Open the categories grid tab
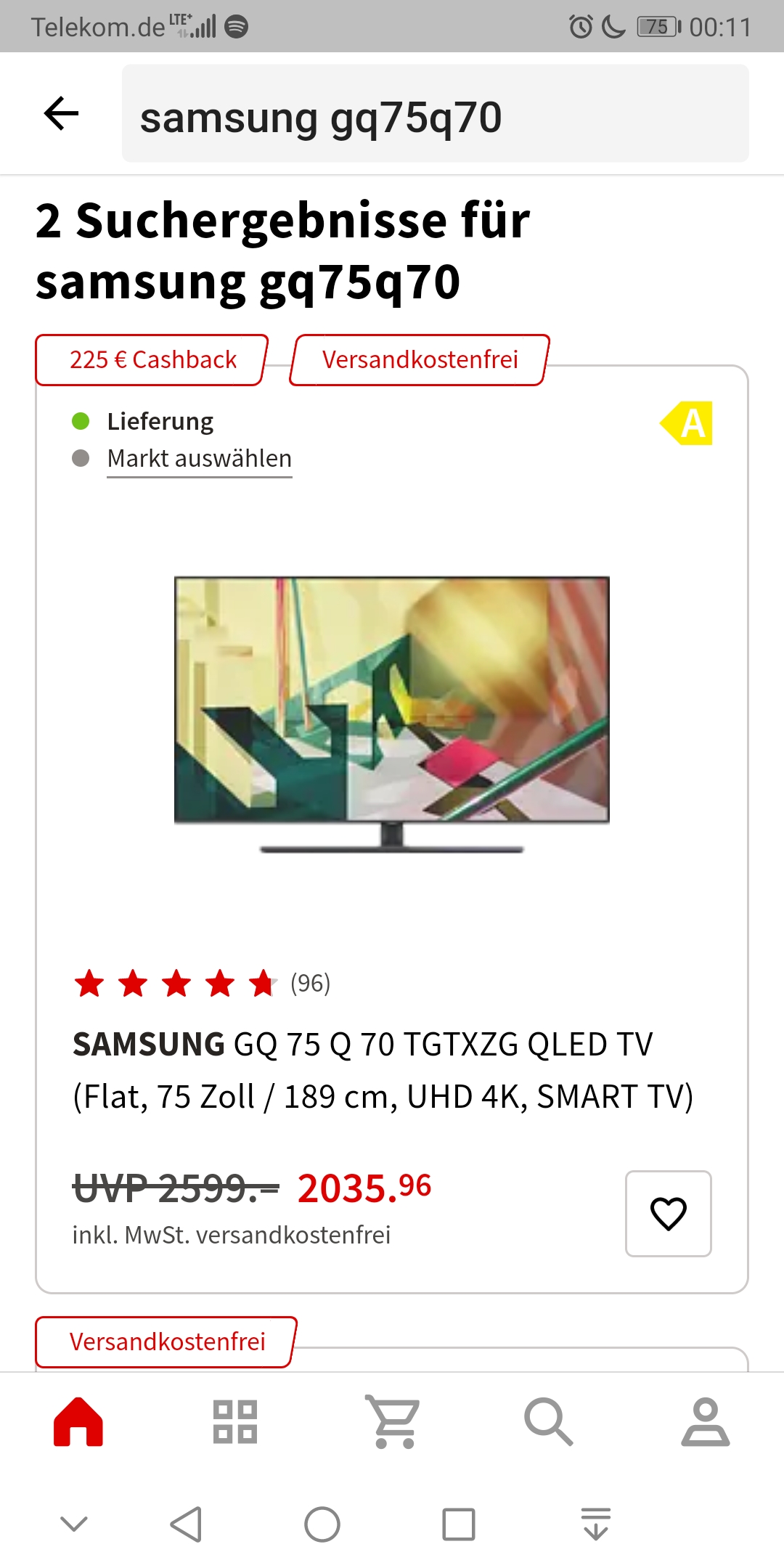Viewport: 784px width, 1568px height. [235, 1421]
